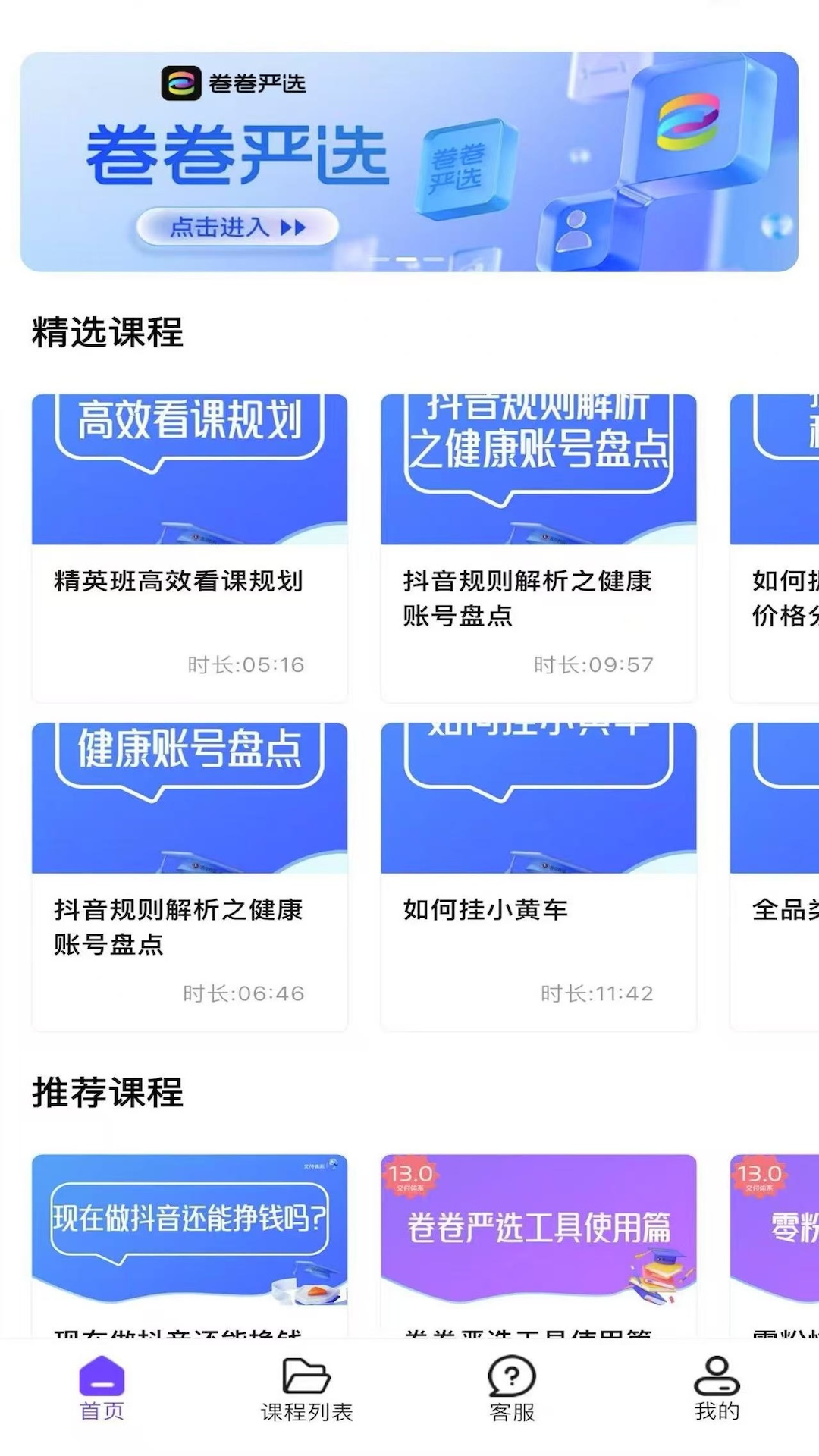Open 抖音规则解析之健康账号盘点 lasting 09:57

tap(538, 546)
